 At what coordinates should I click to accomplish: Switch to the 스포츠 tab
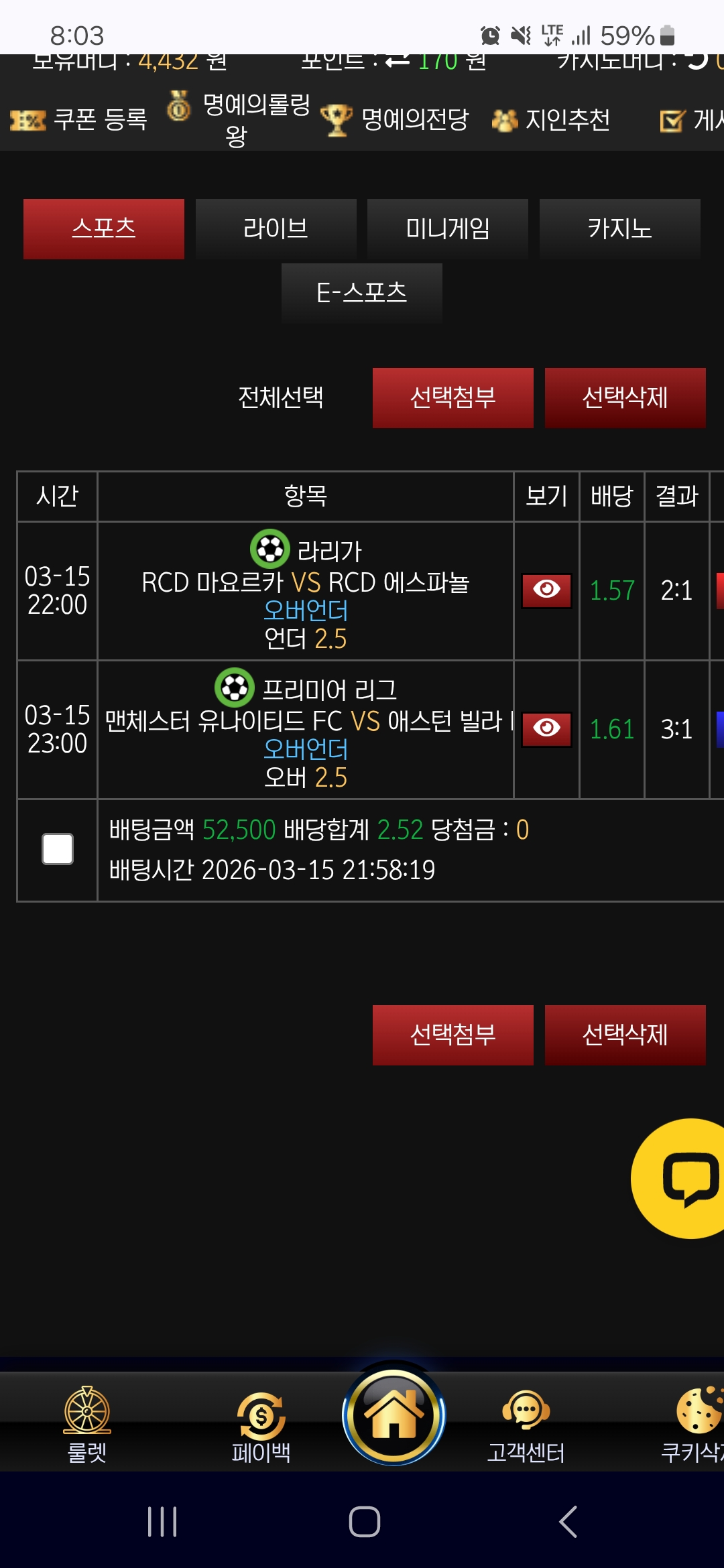click(x=104, y=228)
